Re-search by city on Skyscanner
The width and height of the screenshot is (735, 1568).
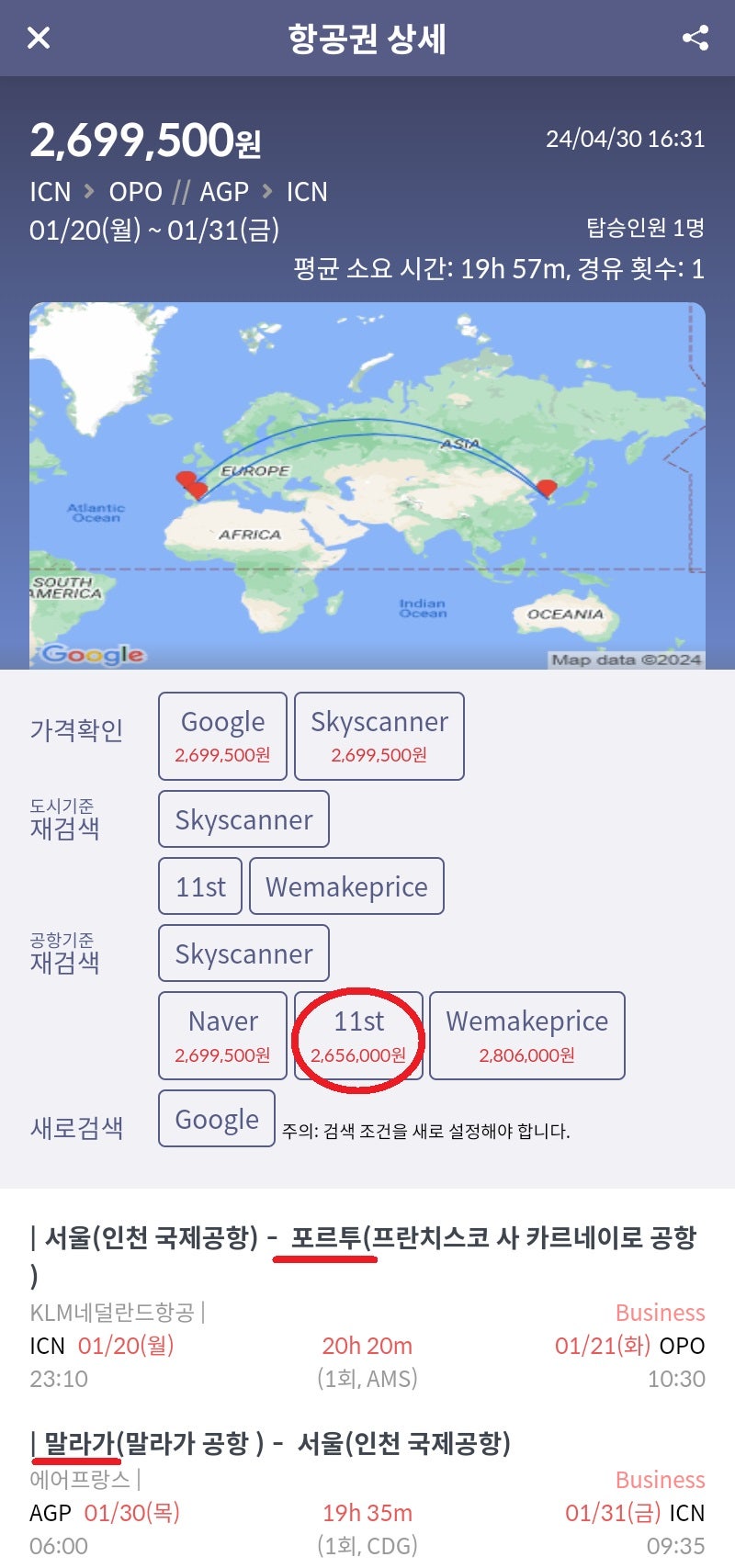coord(243,819)
